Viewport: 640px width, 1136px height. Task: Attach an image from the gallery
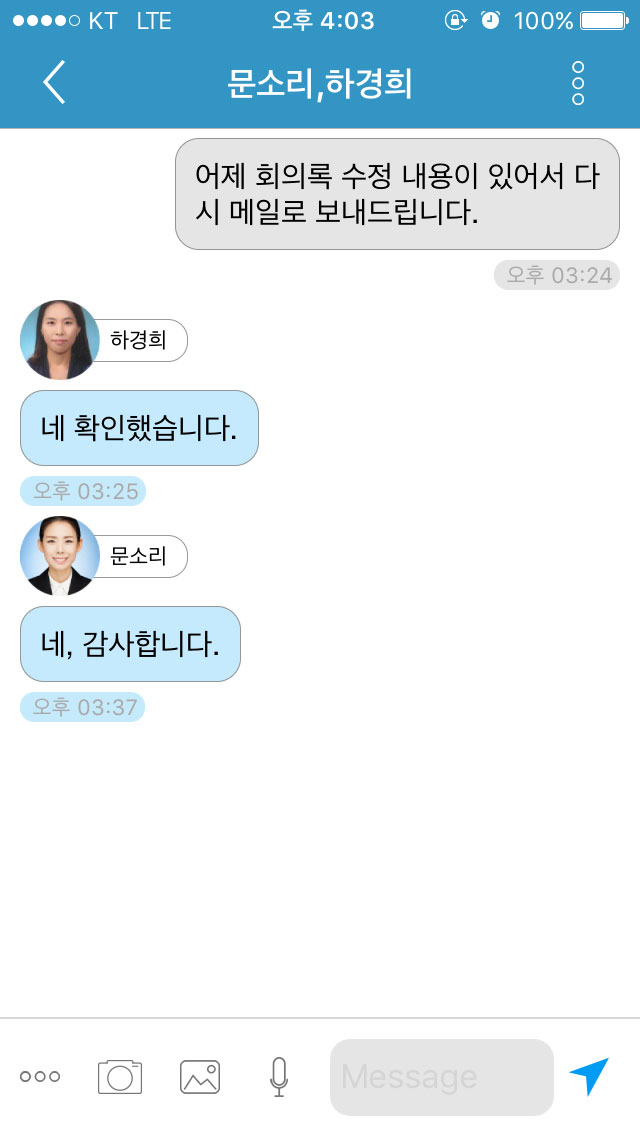(x=200, y=1077)
